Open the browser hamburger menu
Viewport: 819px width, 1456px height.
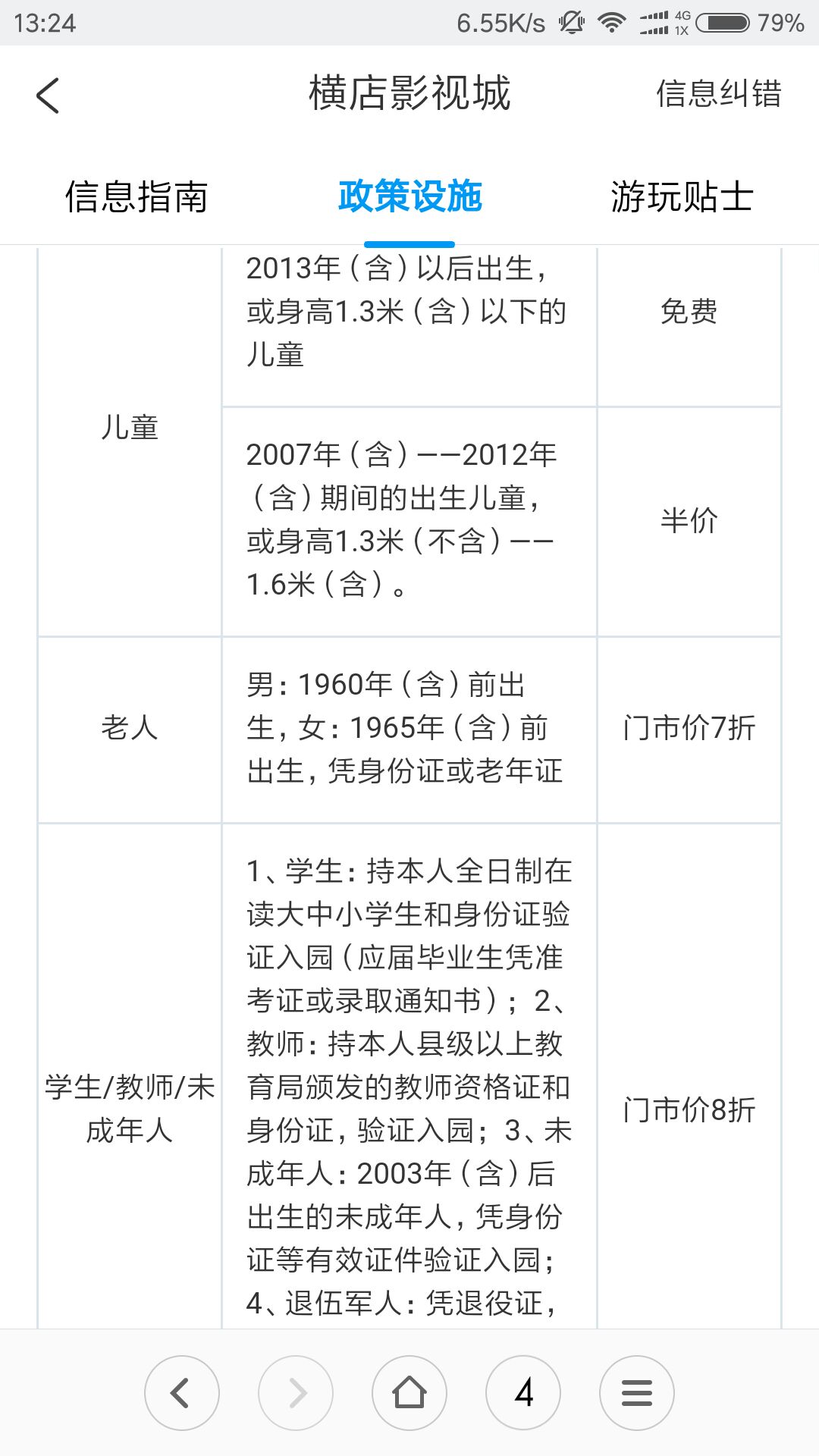pos(637,1393)
